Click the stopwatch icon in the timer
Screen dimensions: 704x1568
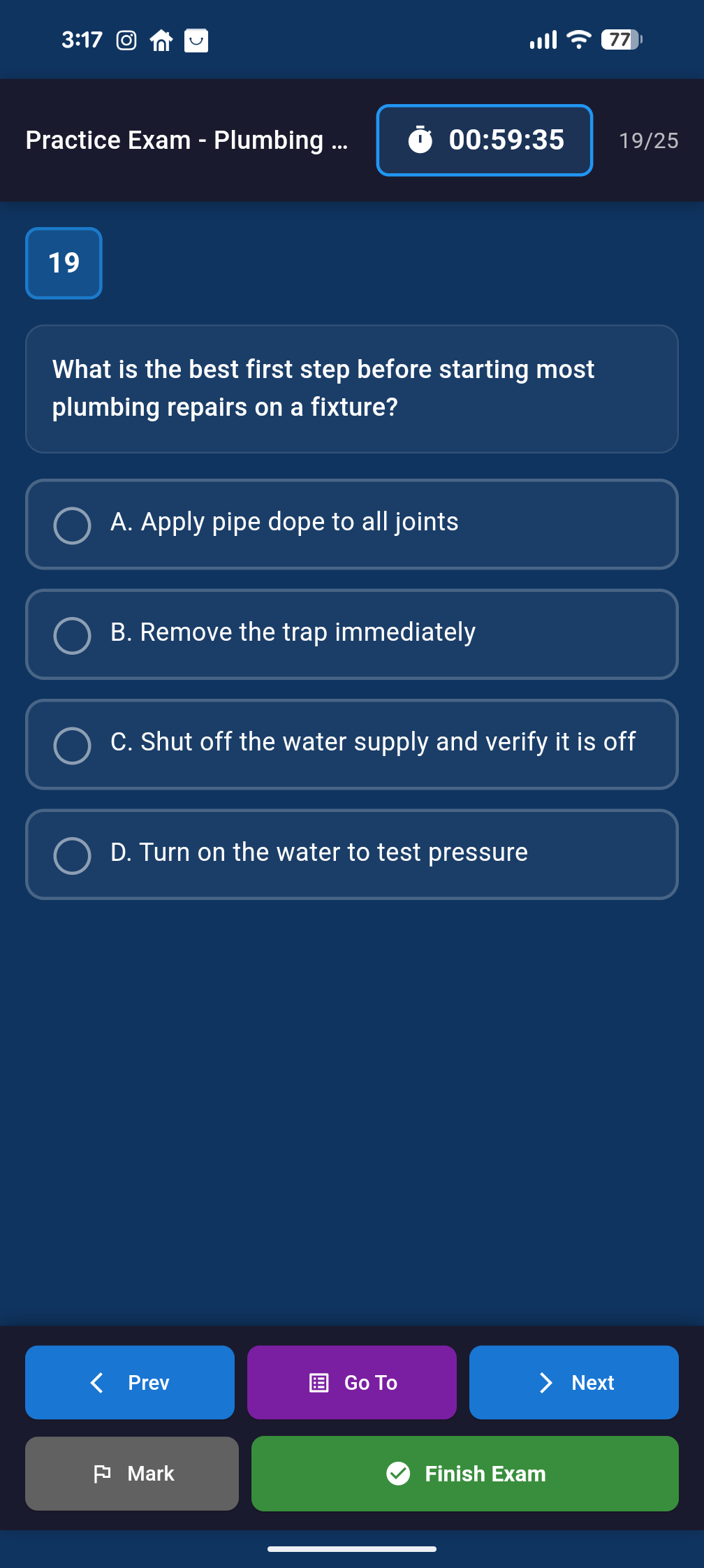(420, 140)
